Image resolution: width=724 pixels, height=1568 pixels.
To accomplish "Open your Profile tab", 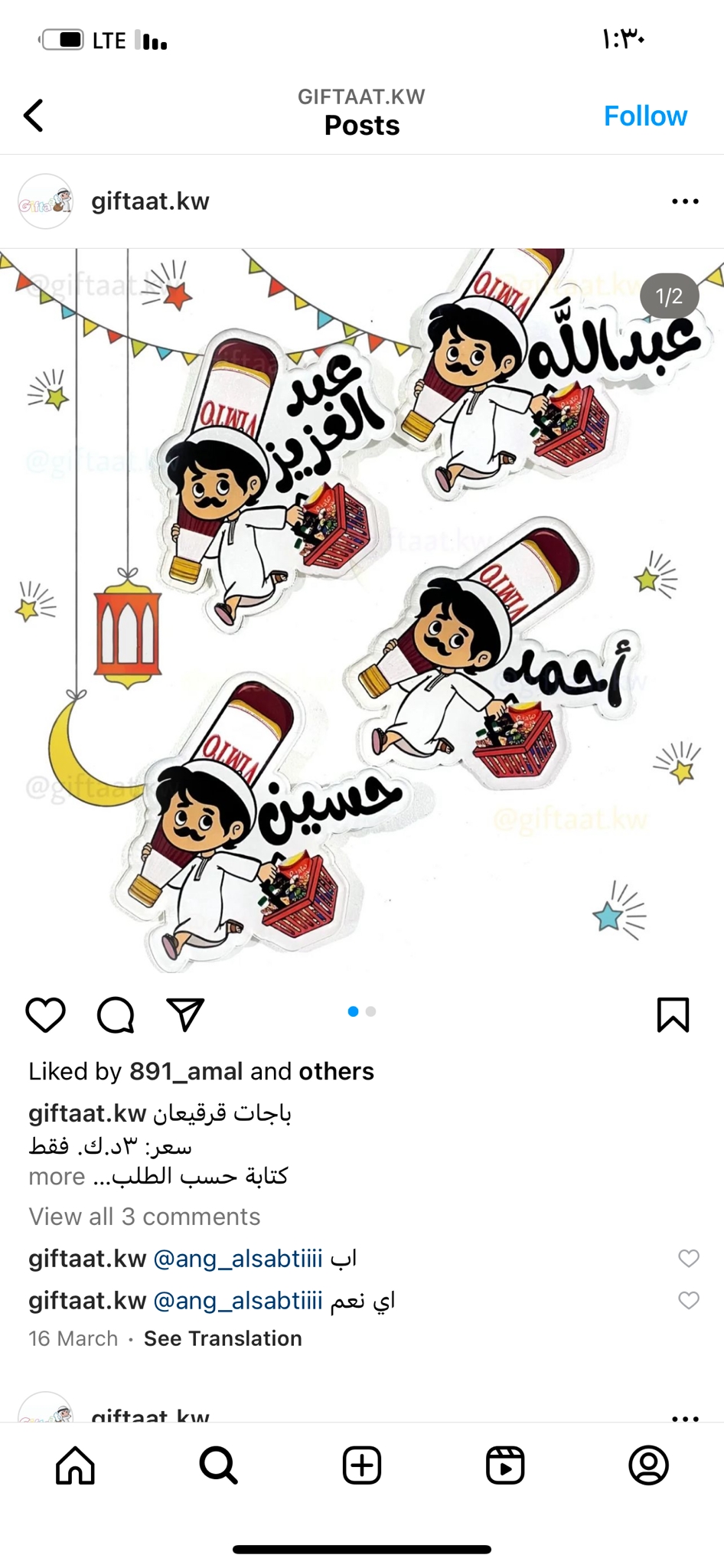I will click(x=648, y=1465).
